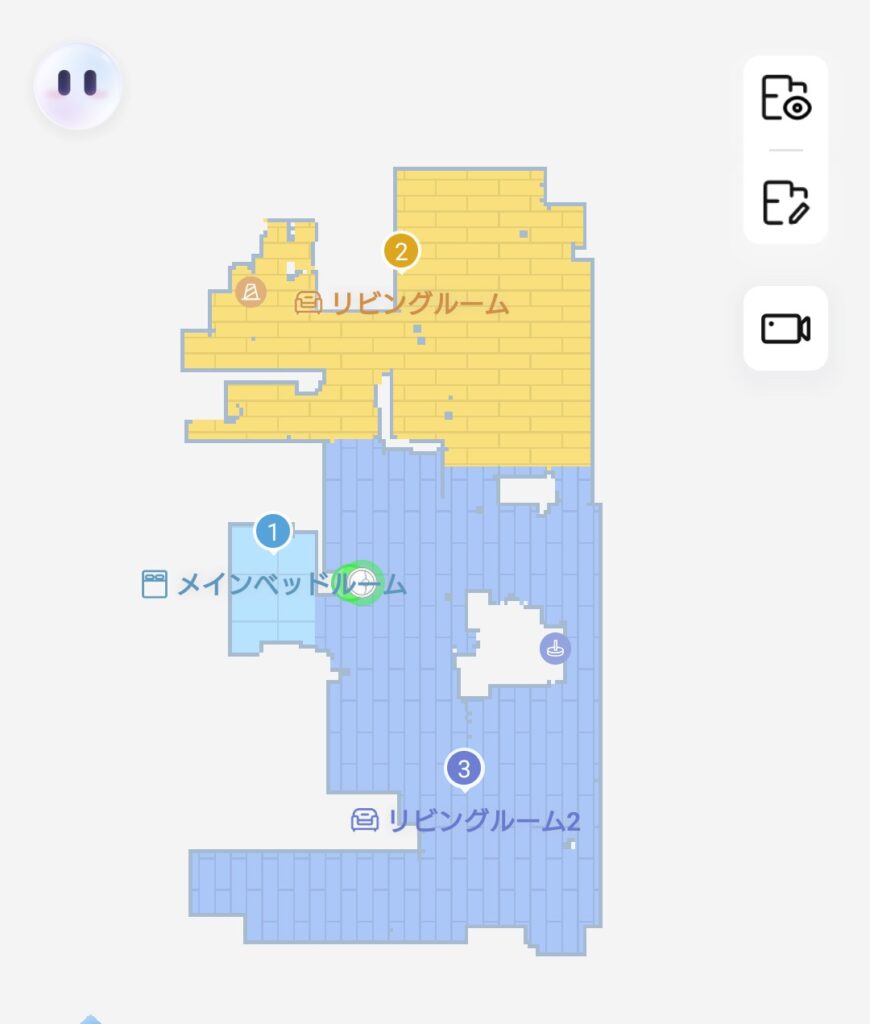The width and height of the screenshot is (870, 1024).
Task: Open the assistant face avatar
Action: click(77, 86)
